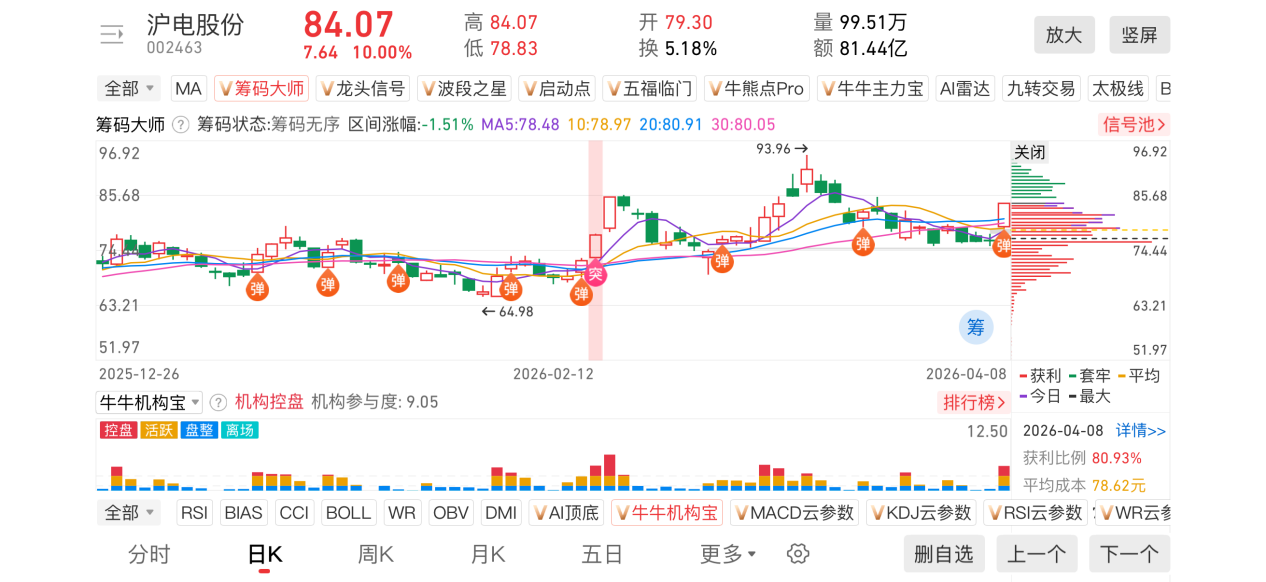Select the RSI sub-indicator

pyautogui.click(x=194, y=513)
